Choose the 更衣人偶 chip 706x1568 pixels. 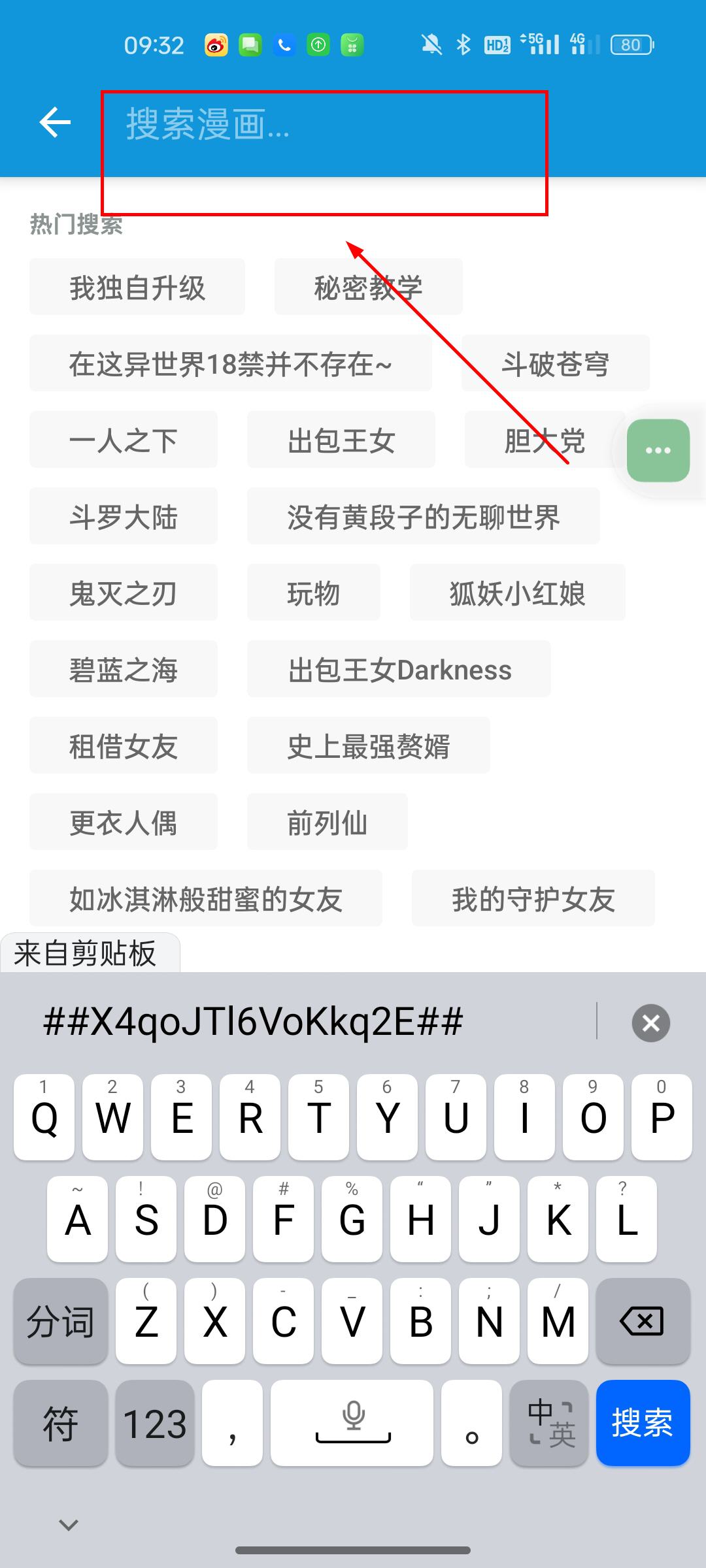pyautogui.click(x=124, y=823)
